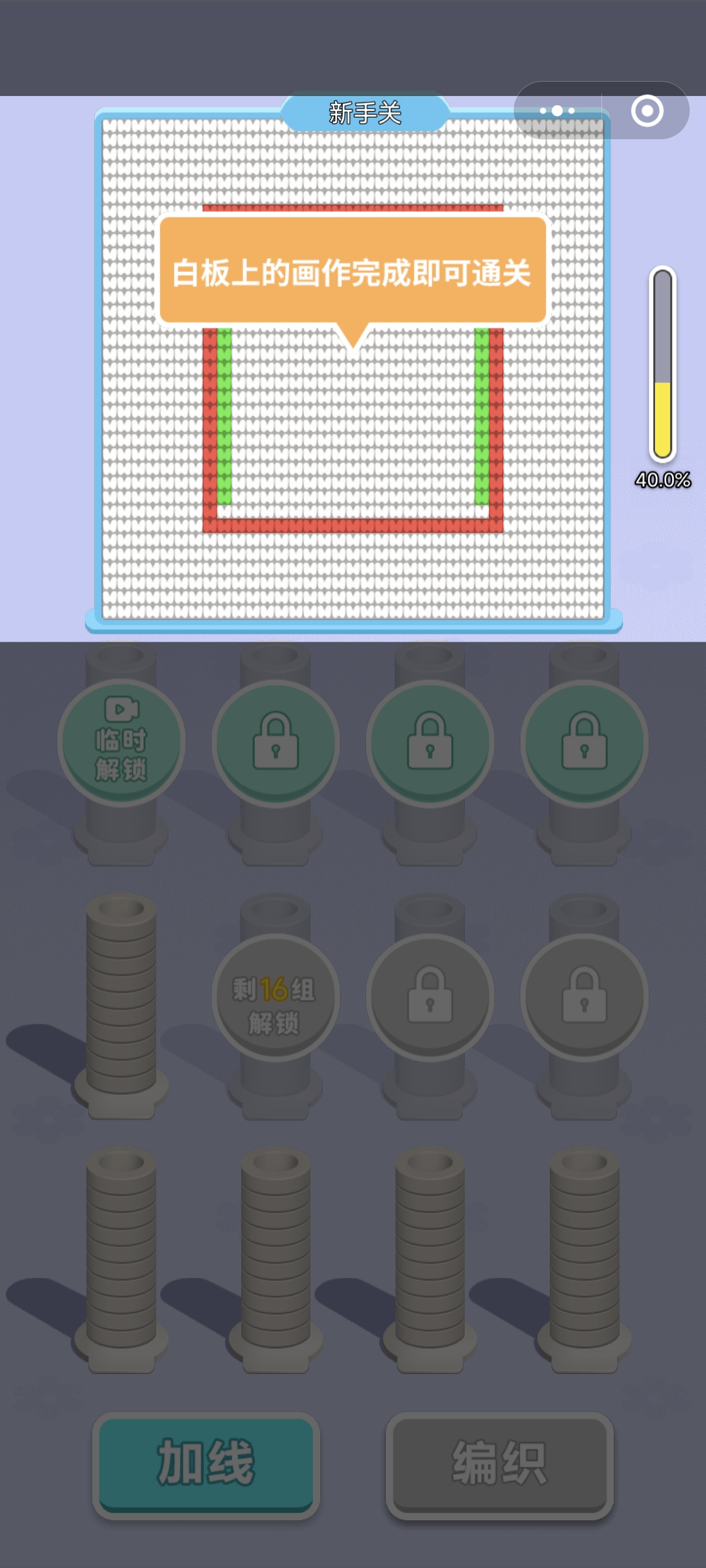Dismiss the 白板上的画作完成即可通关 tooltip
The image size is (706, 1568).
[352, 272]
